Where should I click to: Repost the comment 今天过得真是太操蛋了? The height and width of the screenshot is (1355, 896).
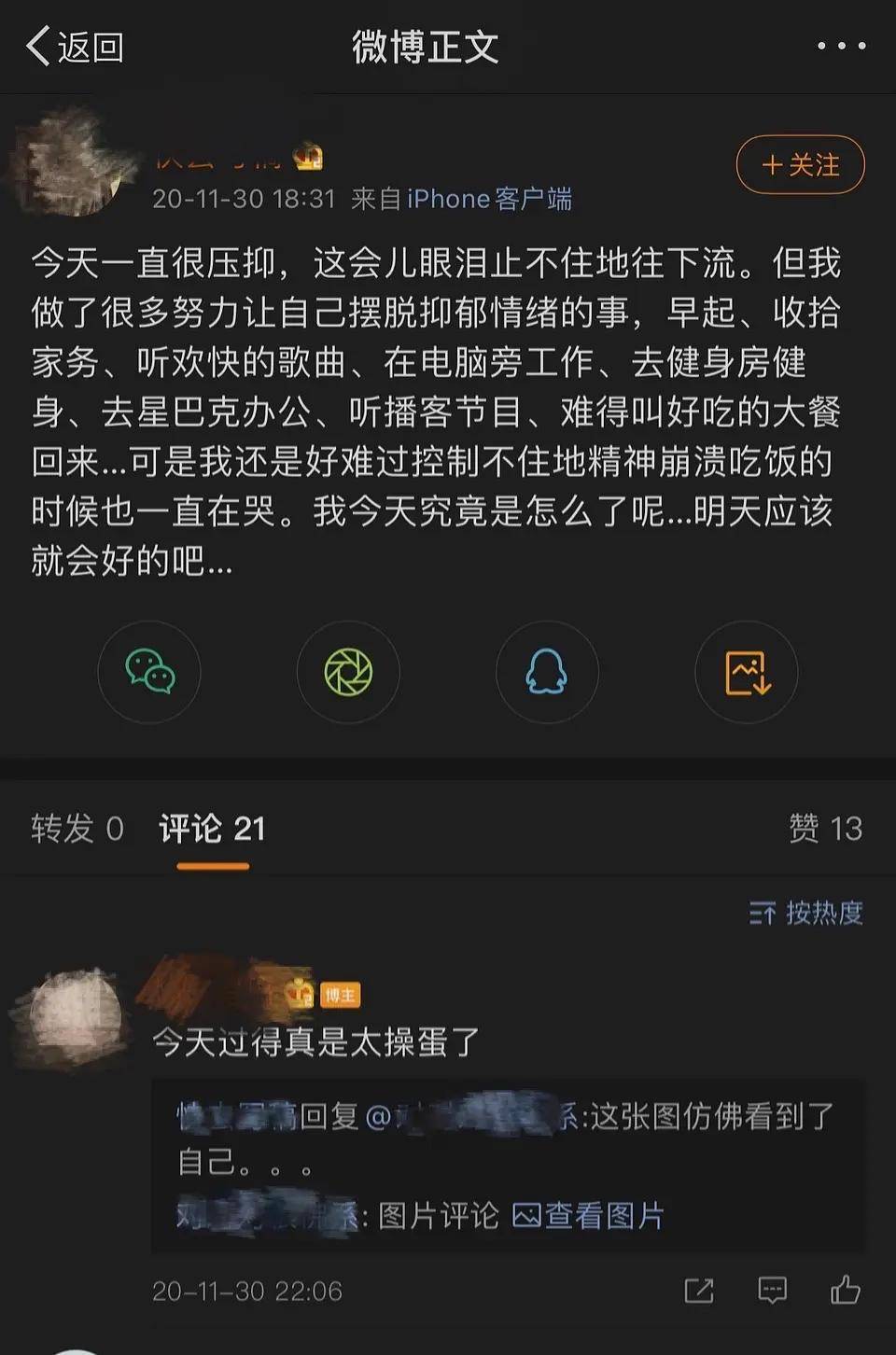coord(698,1291)
